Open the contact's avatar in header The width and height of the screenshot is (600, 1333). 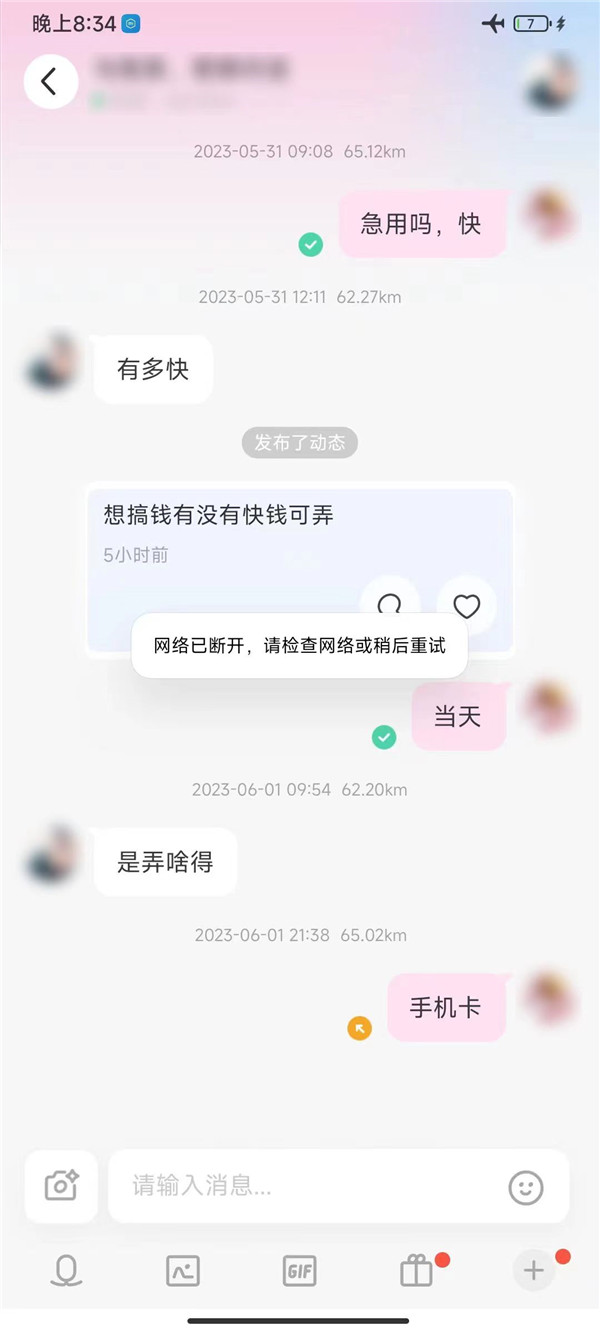tap(551, 83)
